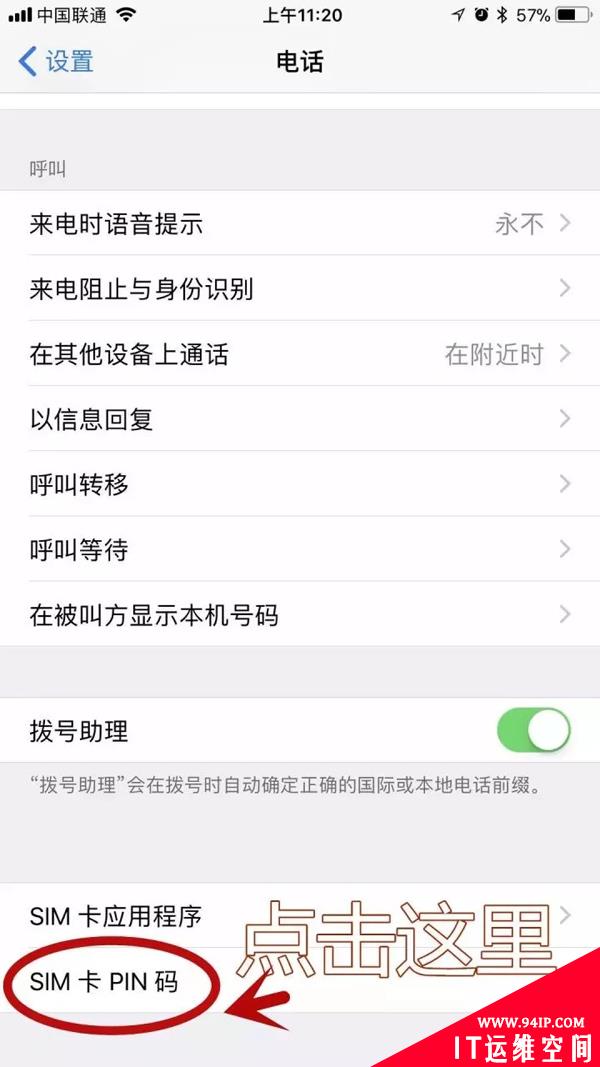This screenshot has width=600, height=1067.
Task: Open 来电时语音提示 settings
Action: [x=300, y=223]
